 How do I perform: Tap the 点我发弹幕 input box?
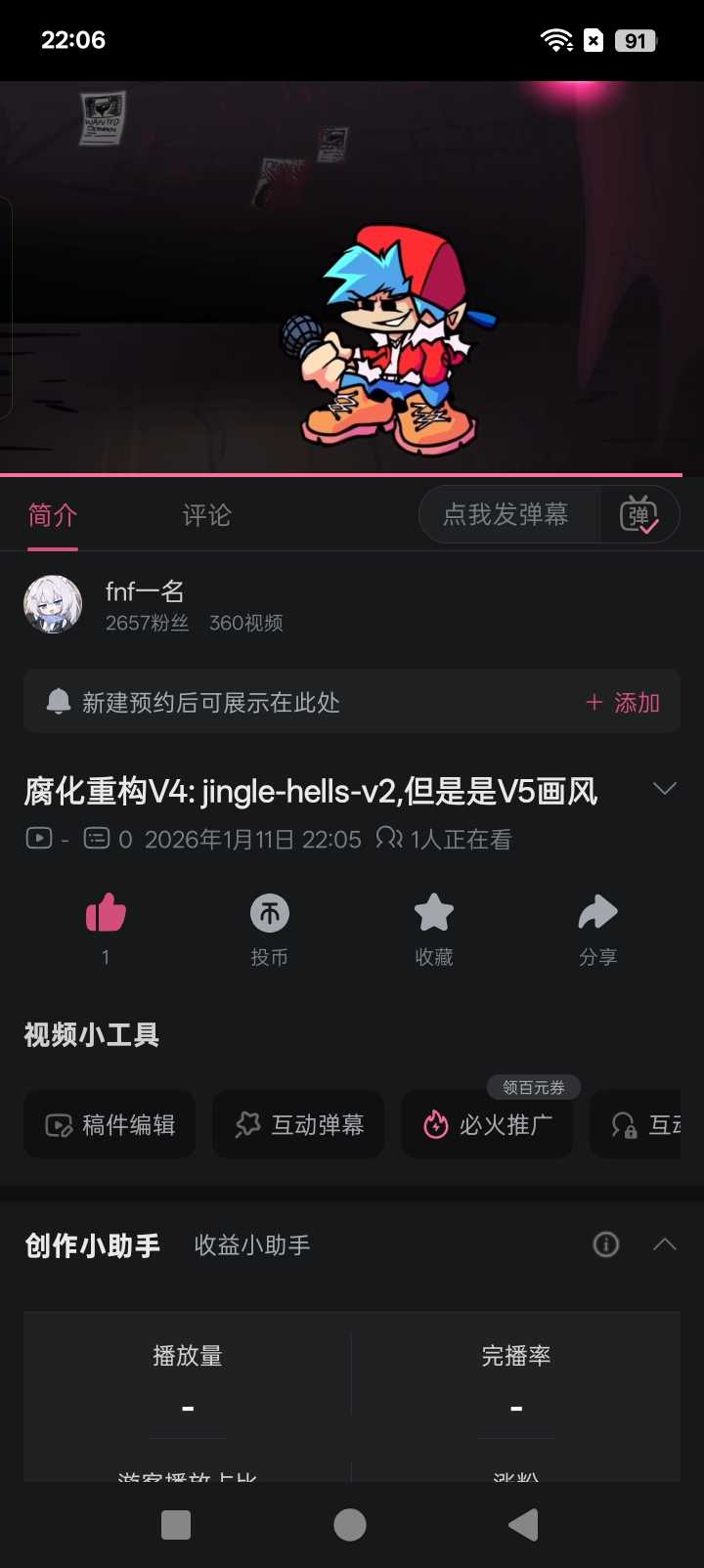(506, 514)
